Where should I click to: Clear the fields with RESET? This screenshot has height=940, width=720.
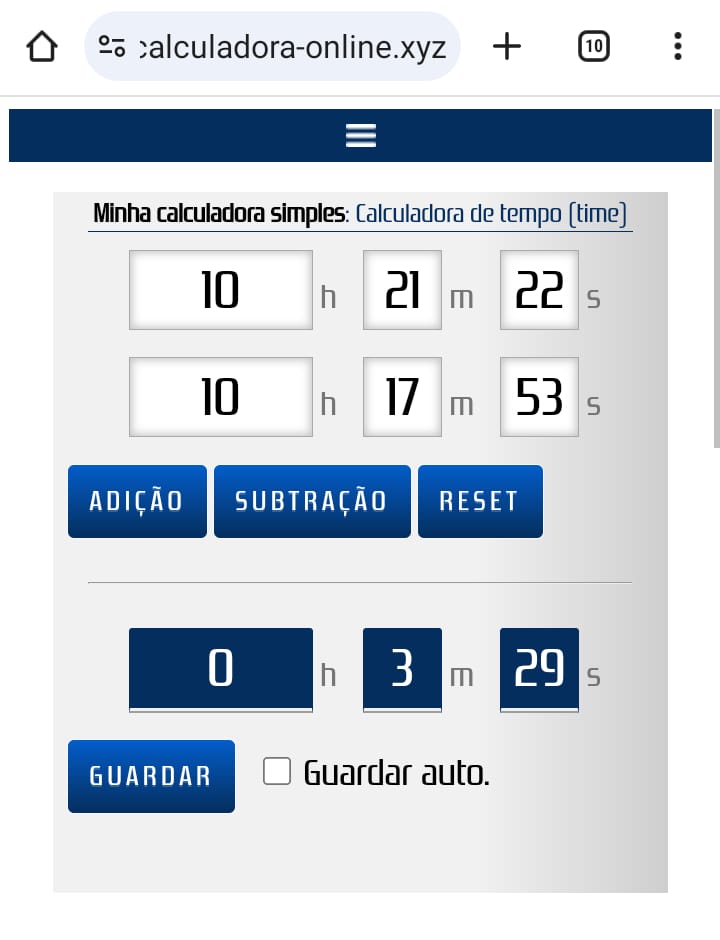point(480,501)
